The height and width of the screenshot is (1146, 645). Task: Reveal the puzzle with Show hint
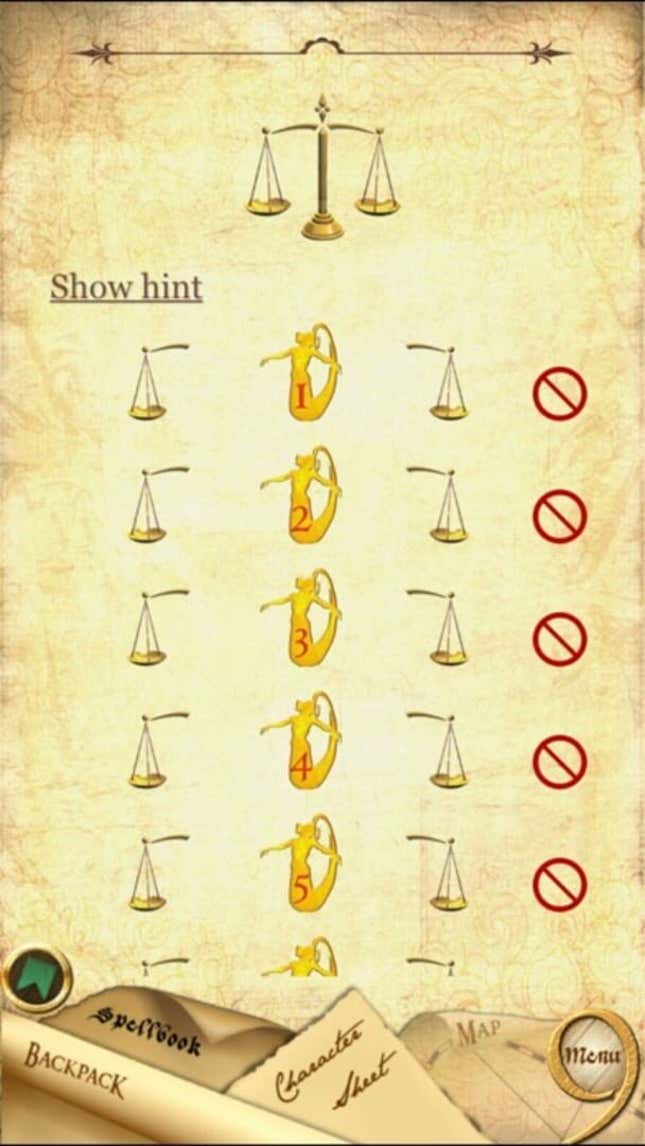tap(126, 287)
